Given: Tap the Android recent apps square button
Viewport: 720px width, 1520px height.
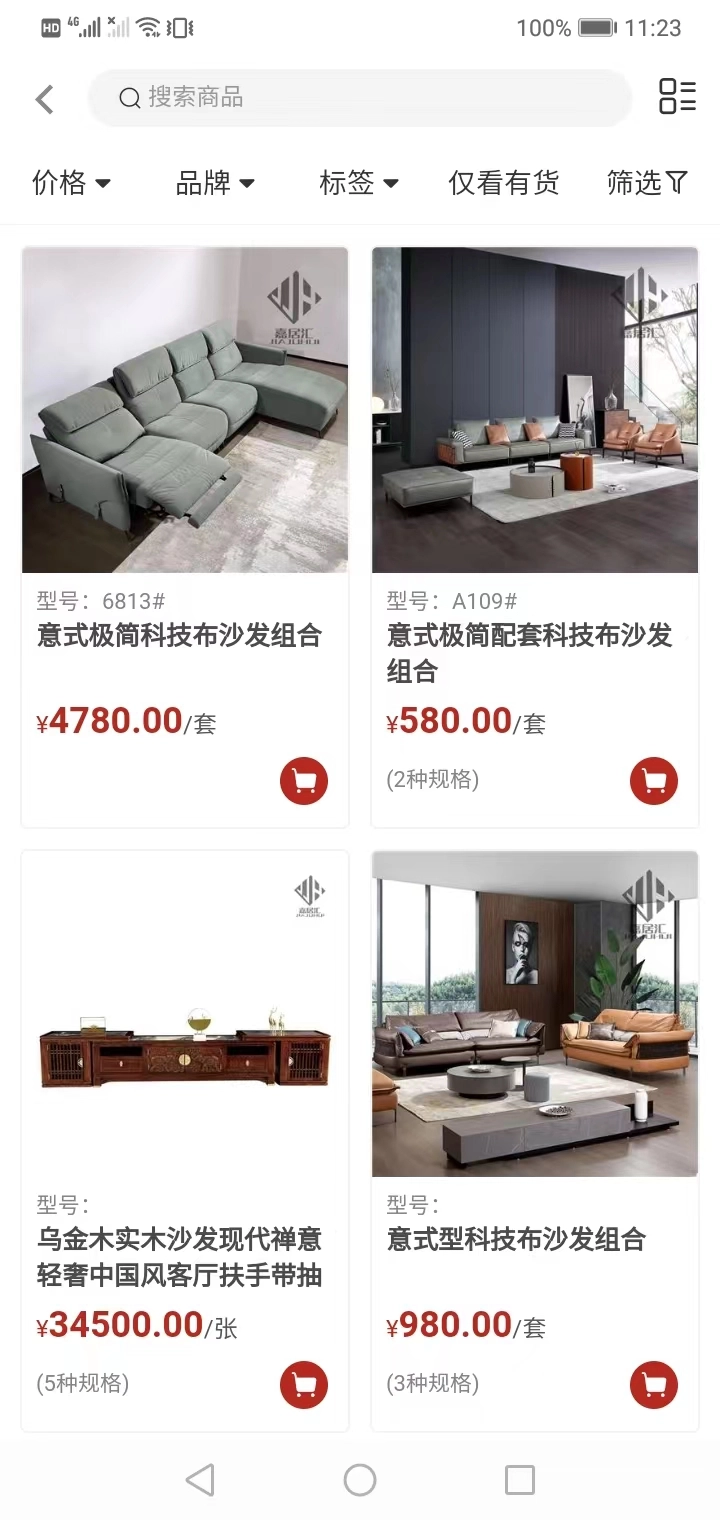Looking at the screenshot, I should (x=519, y=1479).
